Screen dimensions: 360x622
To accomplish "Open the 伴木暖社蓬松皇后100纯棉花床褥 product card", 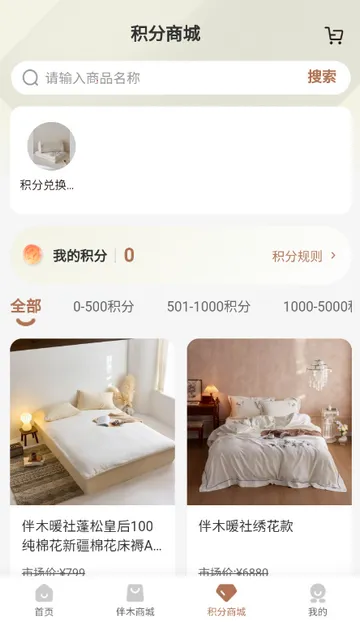I will 92,457.
